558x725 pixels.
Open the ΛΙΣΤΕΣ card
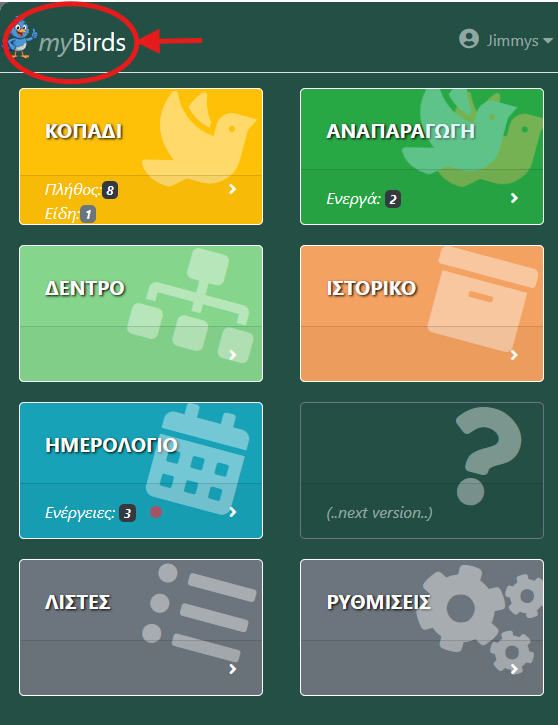pos(141,627)
